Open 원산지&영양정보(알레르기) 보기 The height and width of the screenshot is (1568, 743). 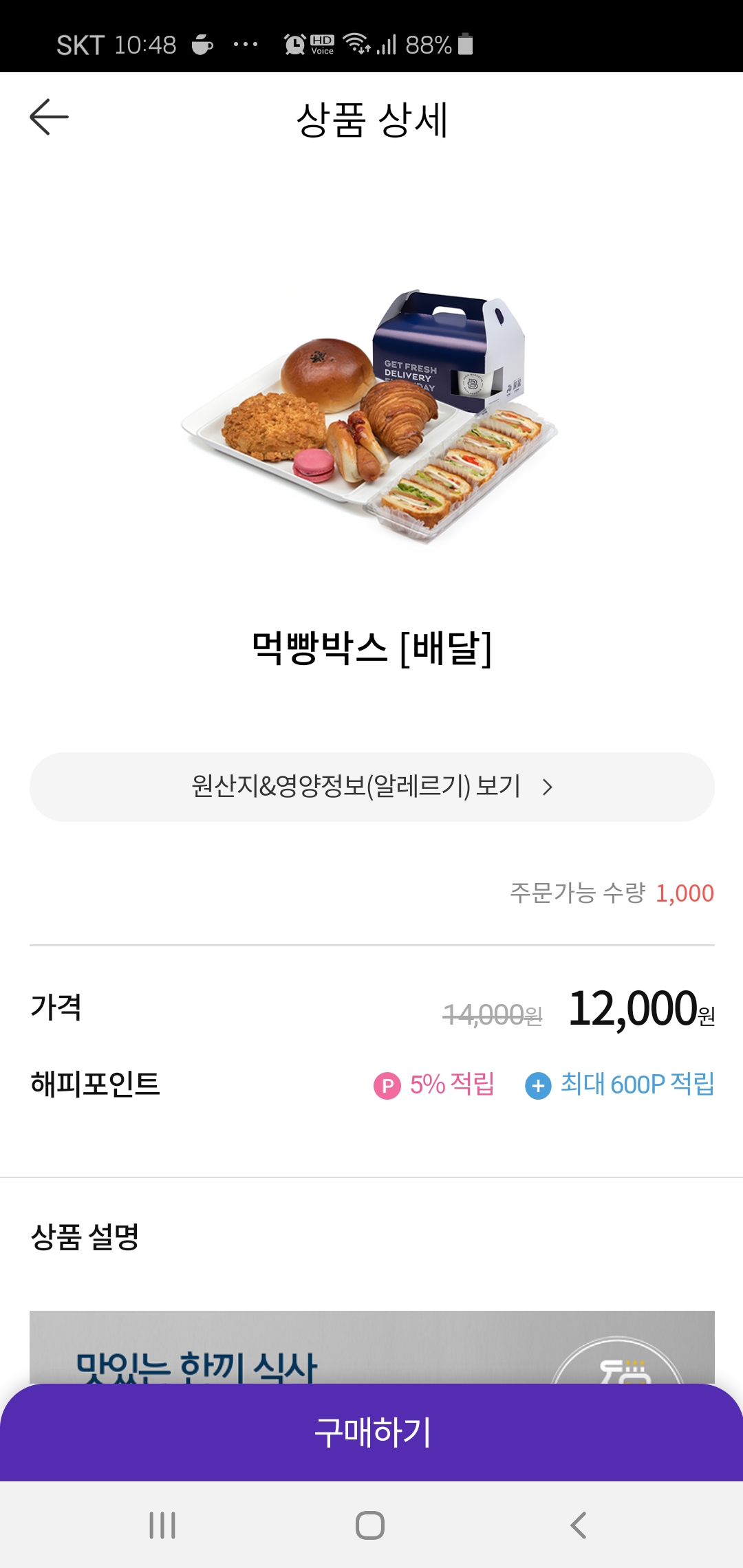(x=371, y=787)
